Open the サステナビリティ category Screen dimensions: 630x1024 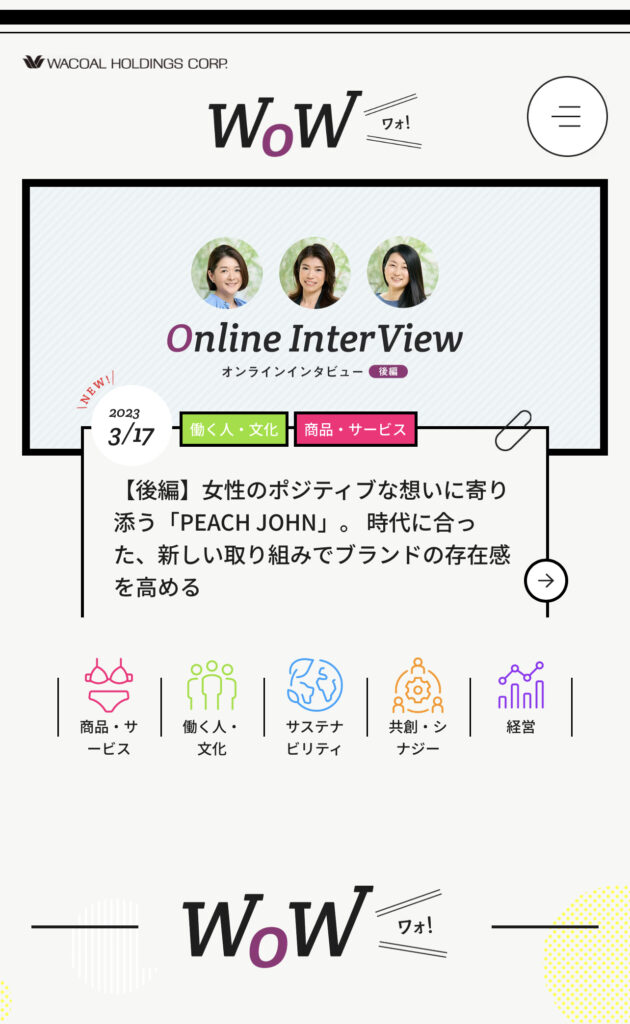coord(315,706)
